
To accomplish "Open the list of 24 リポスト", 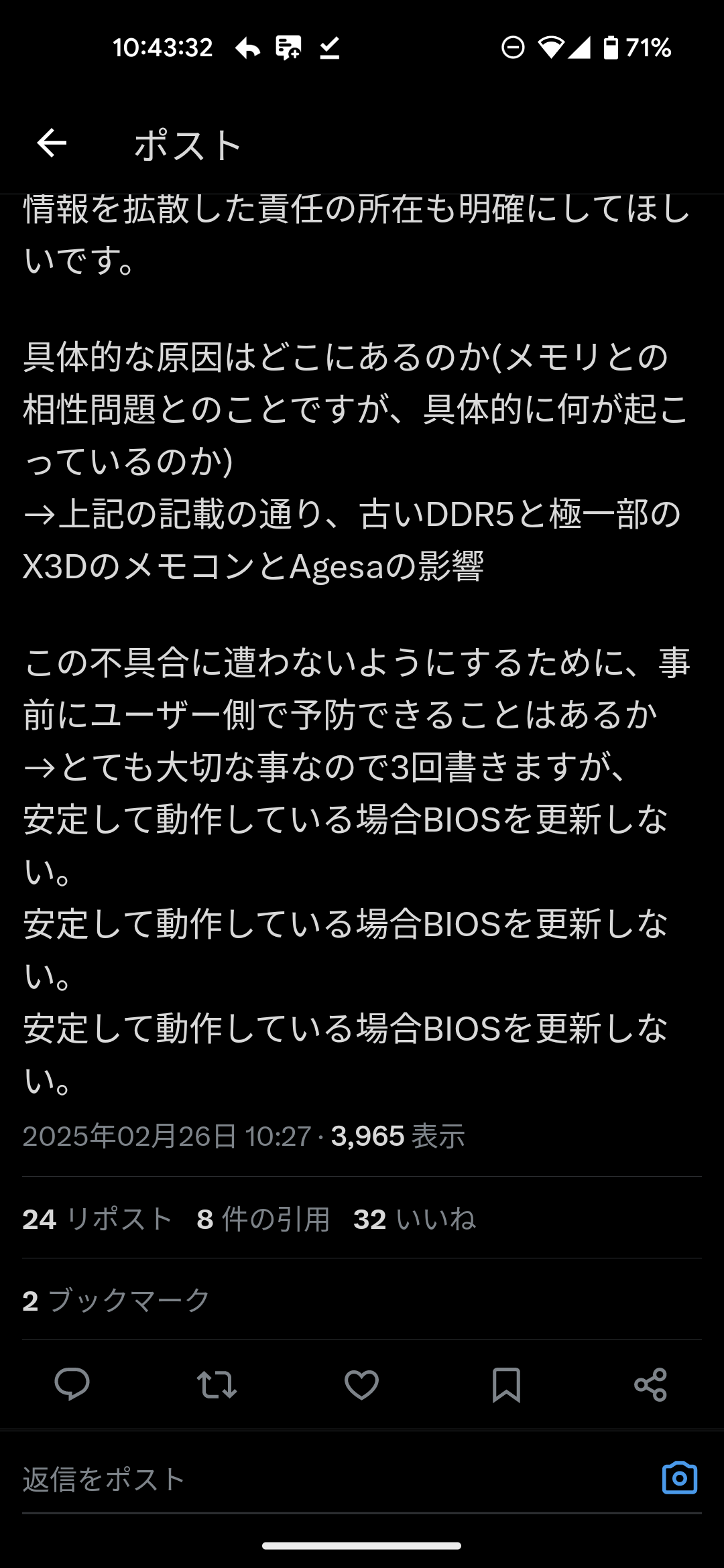I will click(98, 1219).
